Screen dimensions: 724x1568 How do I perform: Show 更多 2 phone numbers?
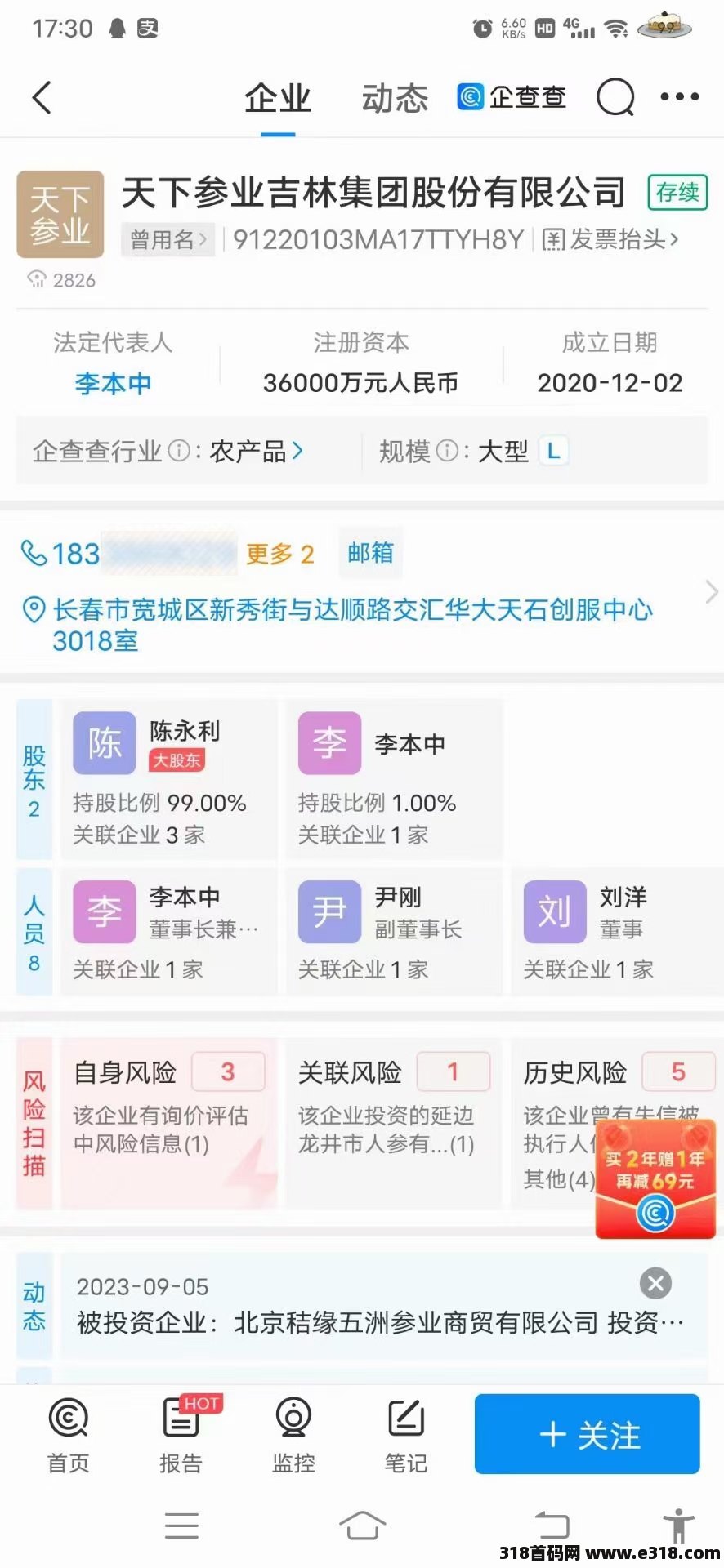(x=279, y=555)
